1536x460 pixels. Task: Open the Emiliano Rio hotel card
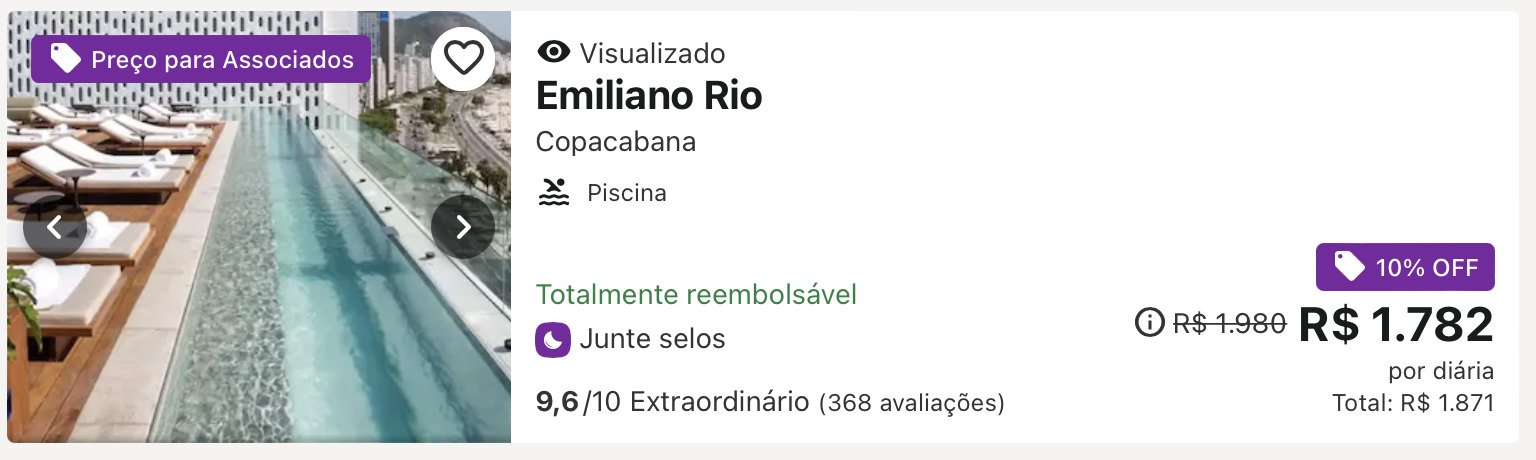coord(648,96)
